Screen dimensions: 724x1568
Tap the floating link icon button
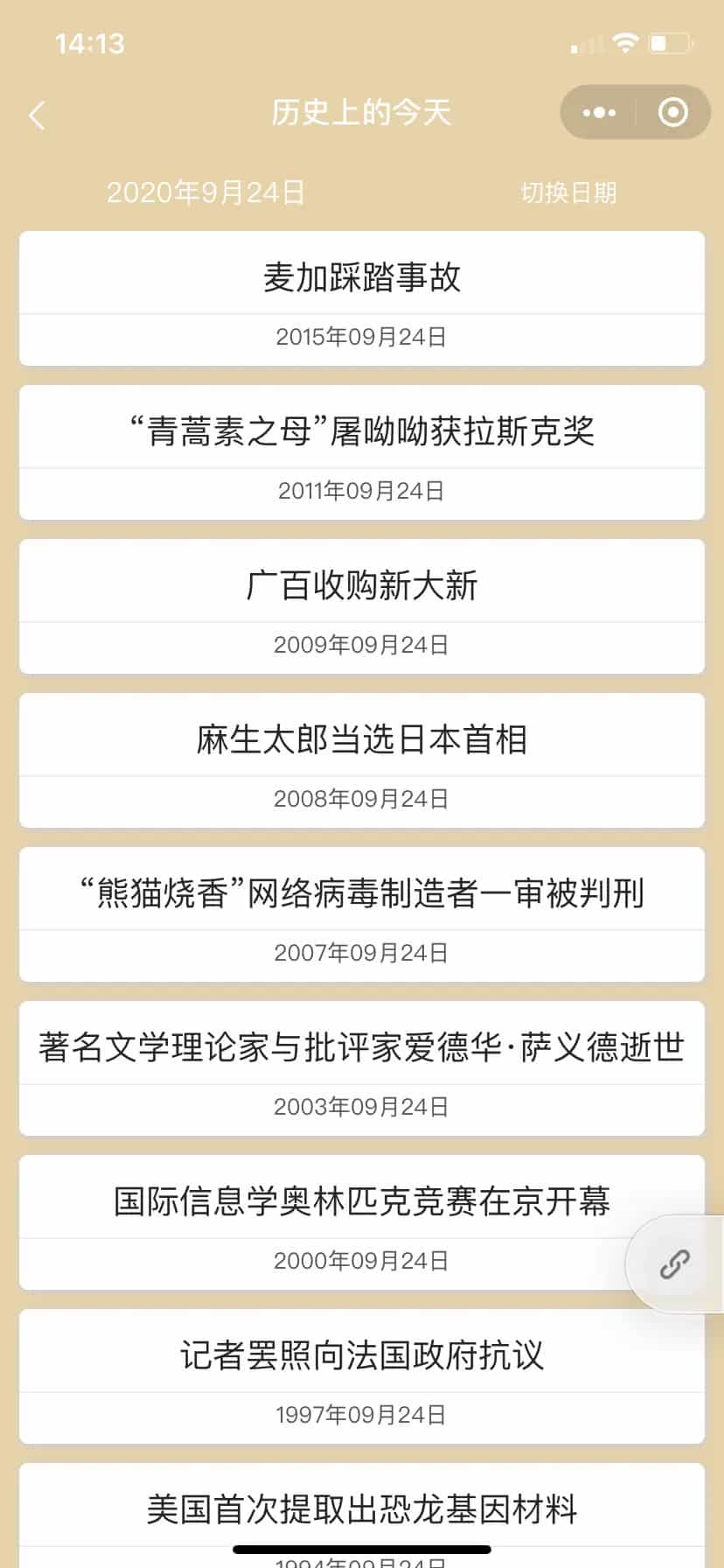[x=674, y=1263]
